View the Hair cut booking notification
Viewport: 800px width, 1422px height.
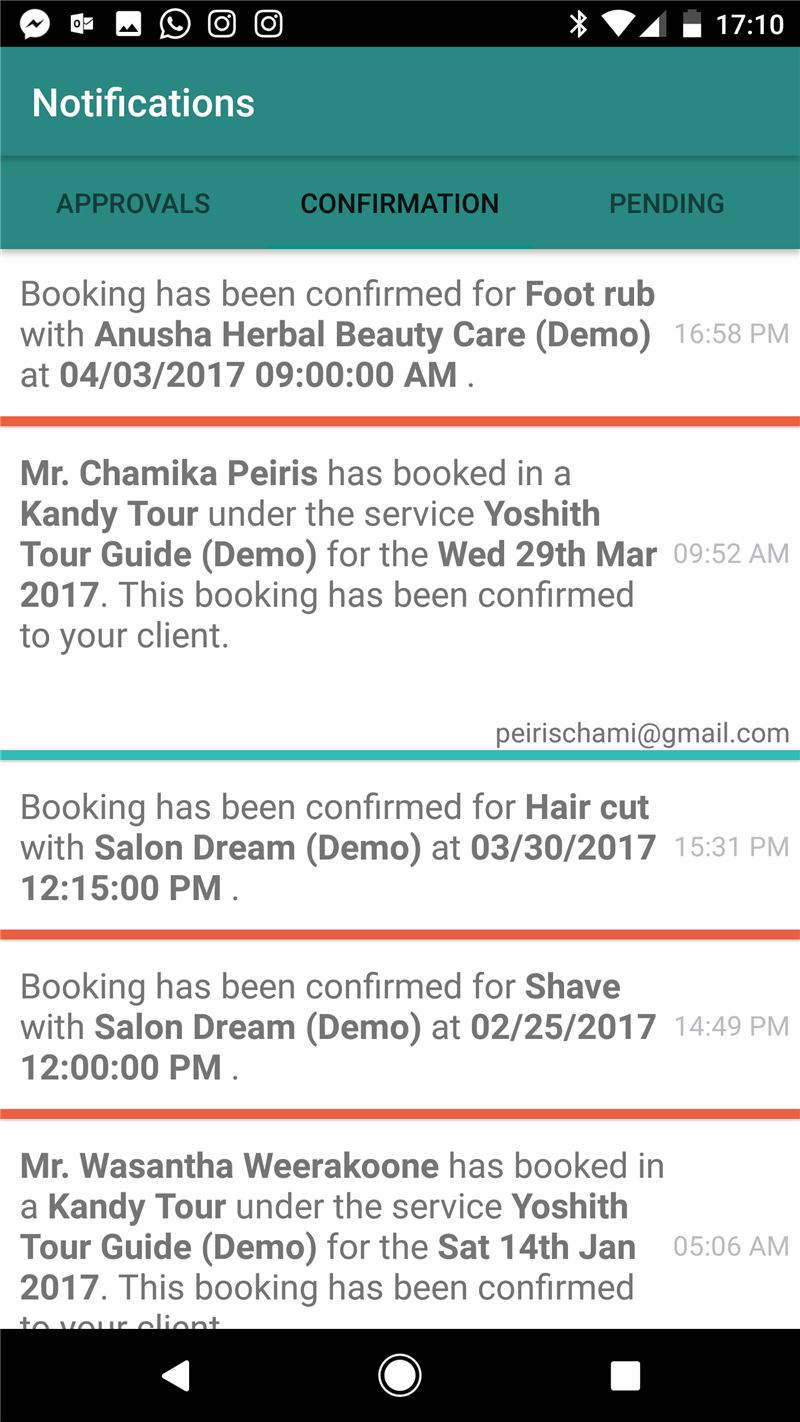tap(400, 846)
